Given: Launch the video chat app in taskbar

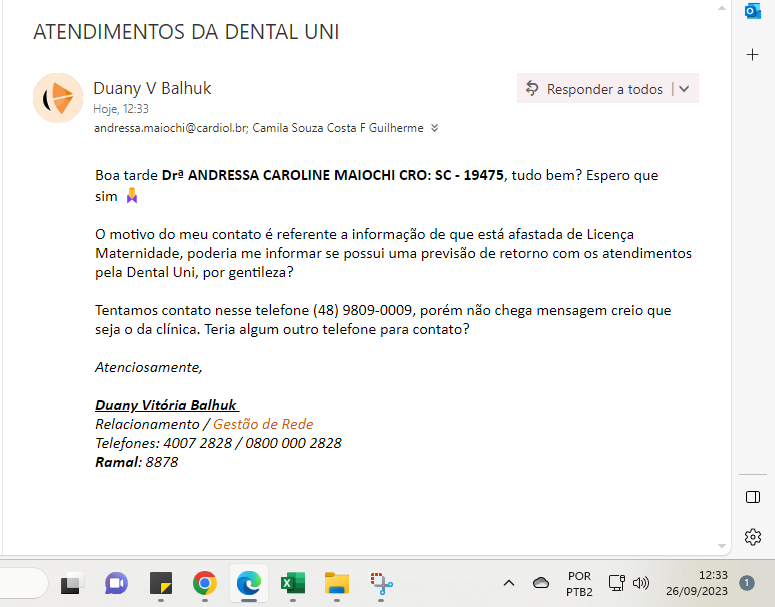Looking at the screenshot, I should click(116, 583).
